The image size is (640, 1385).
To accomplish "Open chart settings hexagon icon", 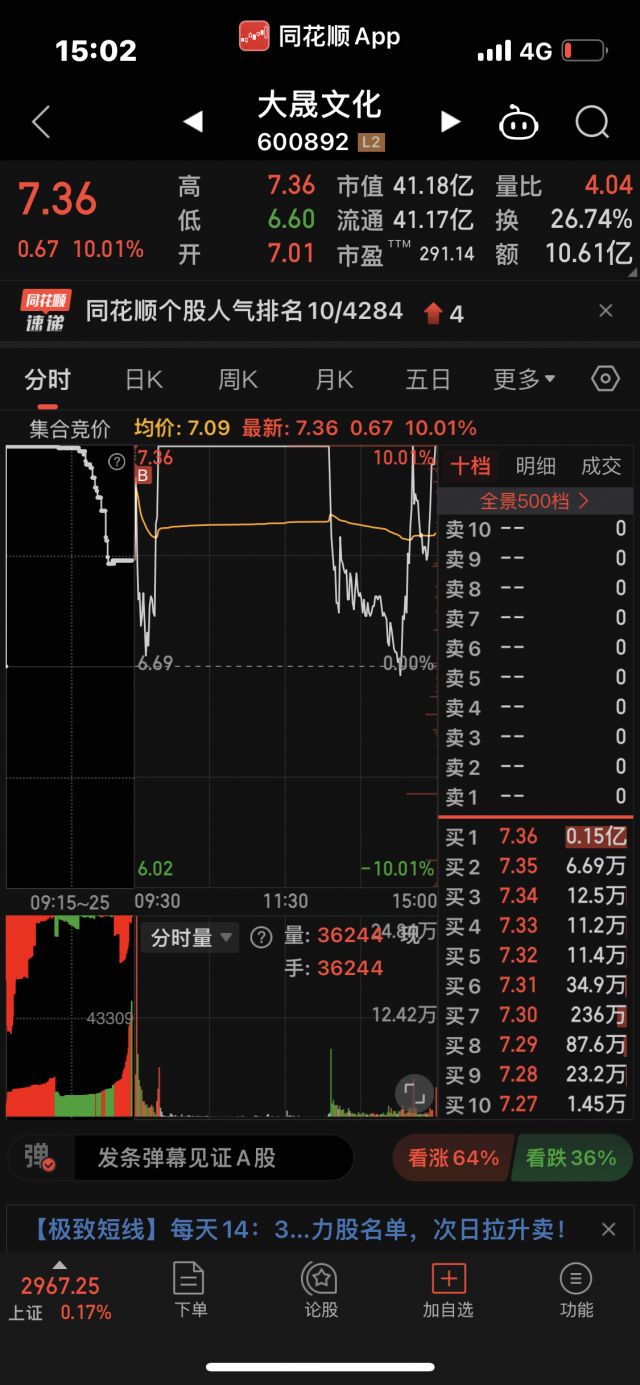I will tap(605, 379).
